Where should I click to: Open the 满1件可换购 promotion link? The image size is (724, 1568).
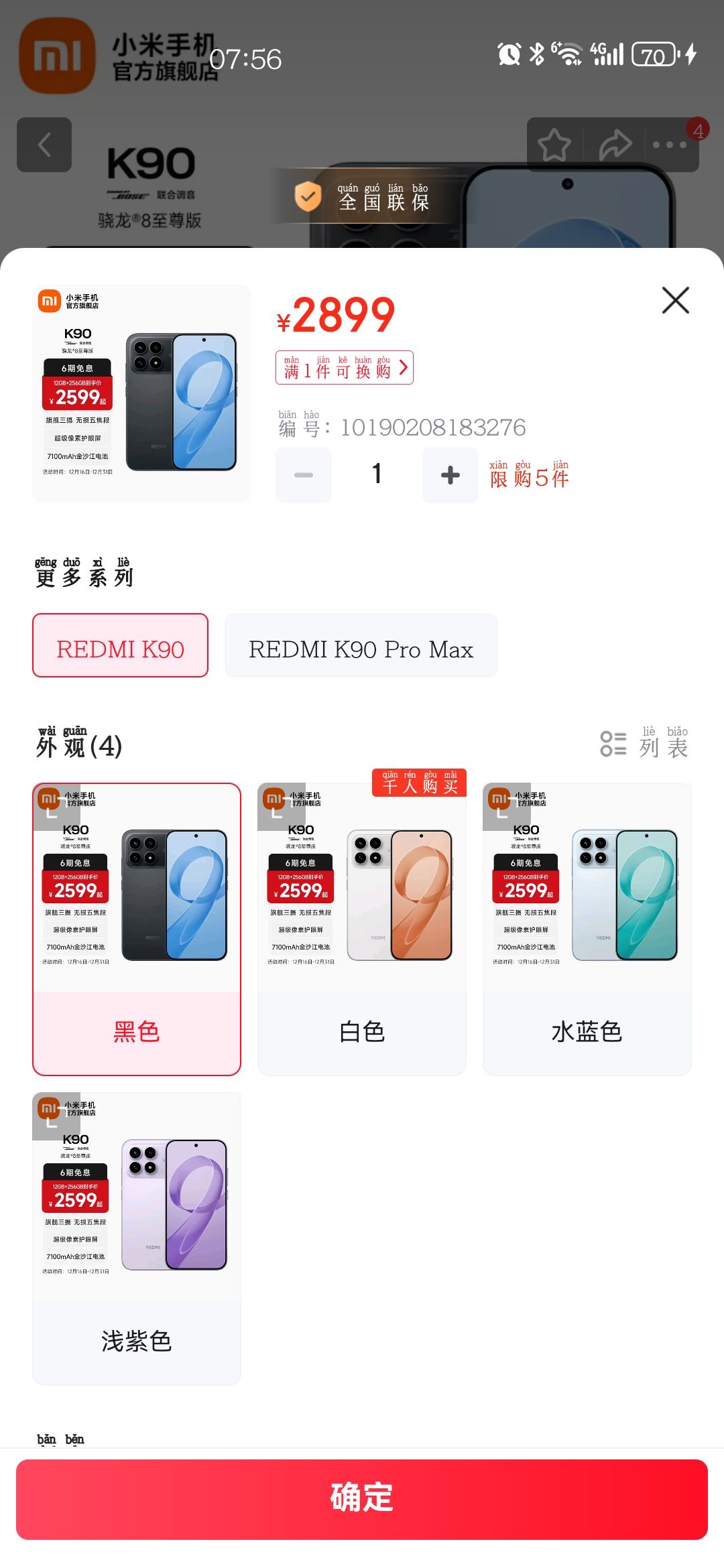[344, 368]
